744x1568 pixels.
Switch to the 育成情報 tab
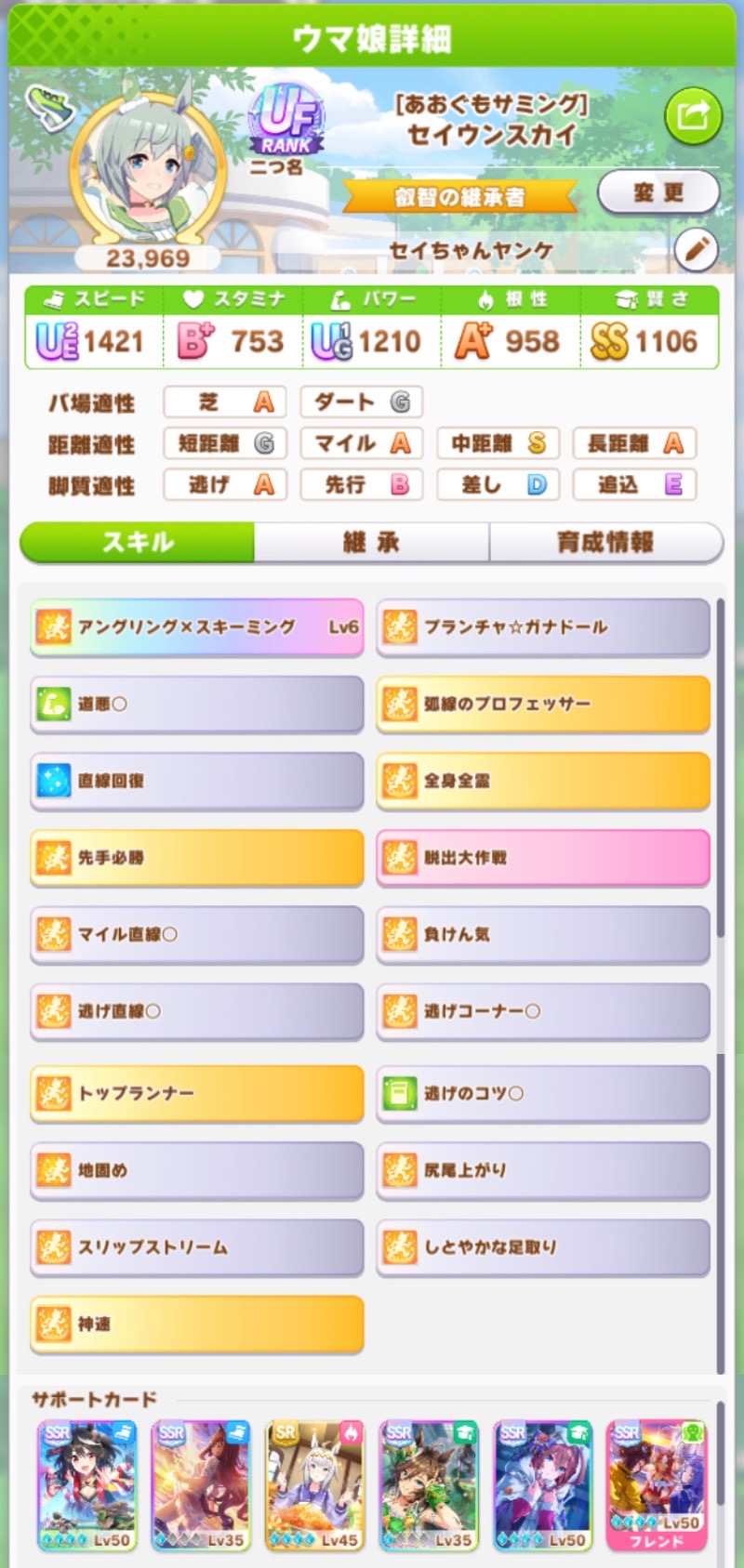(x=605, y=542)
